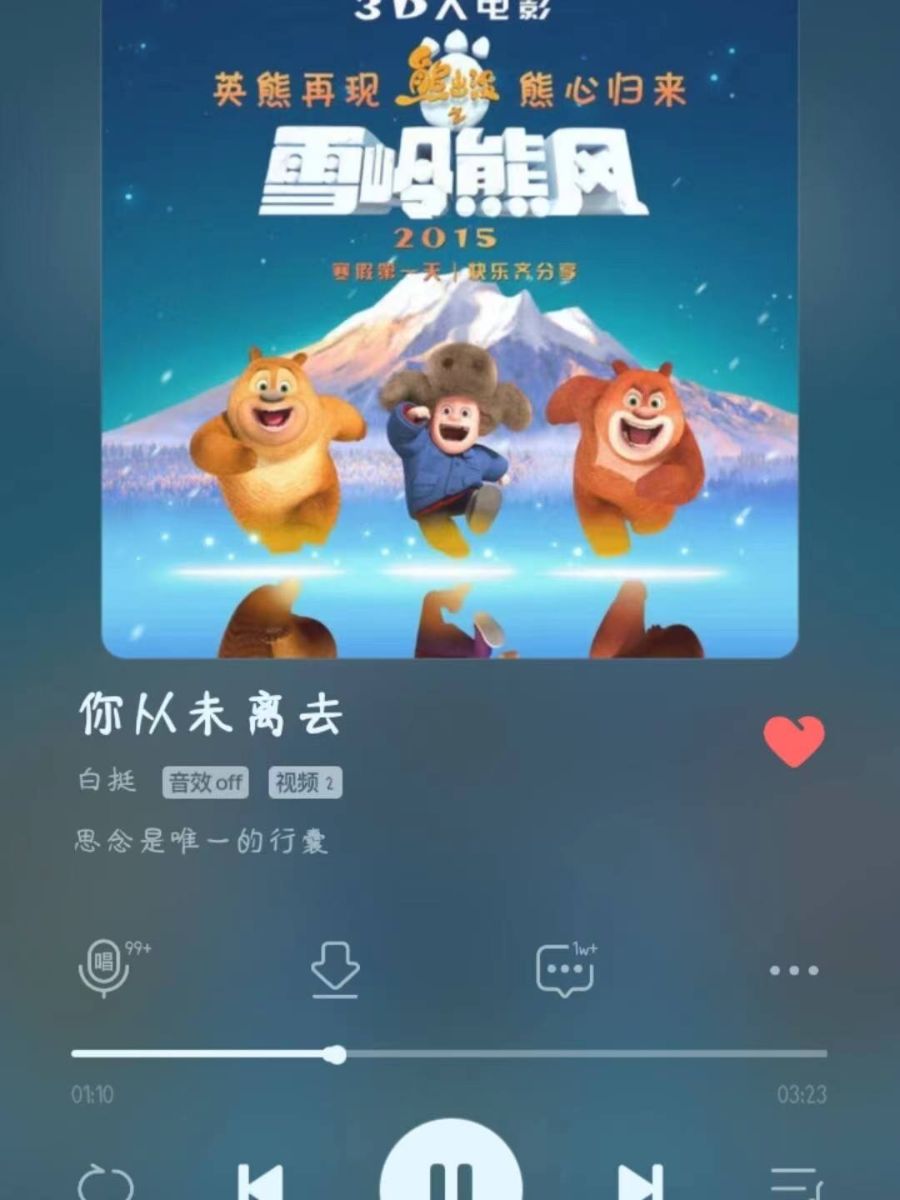Unlike the song 你从未离去
Screen dimensions: 900x1200
point(794,741)
